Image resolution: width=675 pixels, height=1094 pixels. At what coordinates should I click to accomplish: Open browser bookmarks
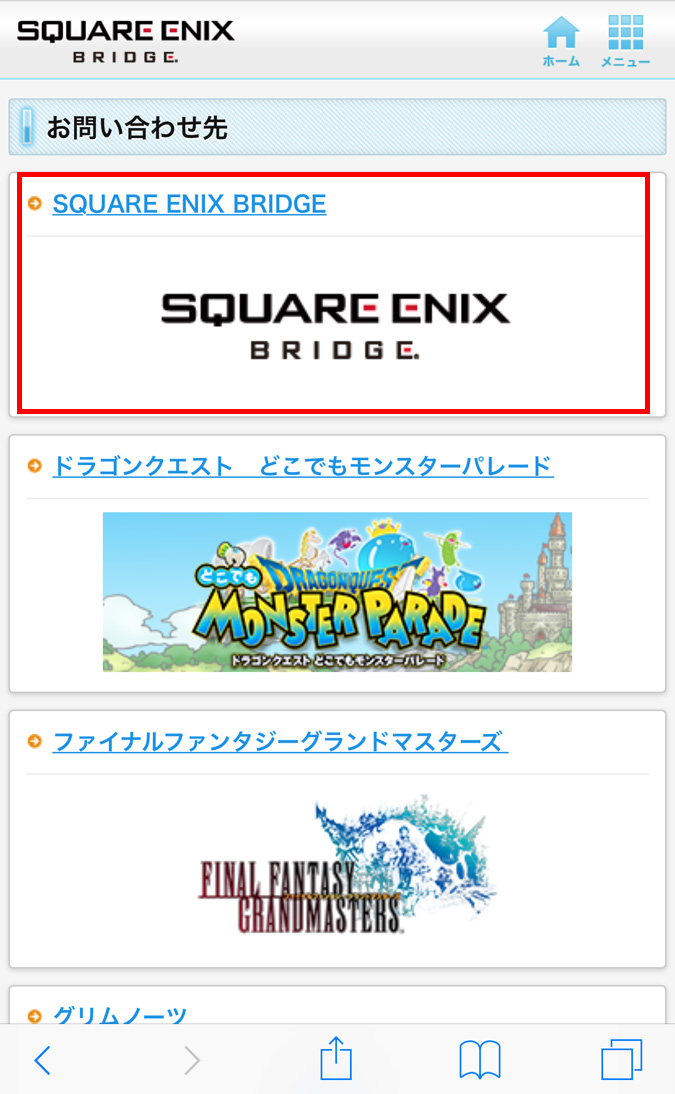click(480, 1060)
